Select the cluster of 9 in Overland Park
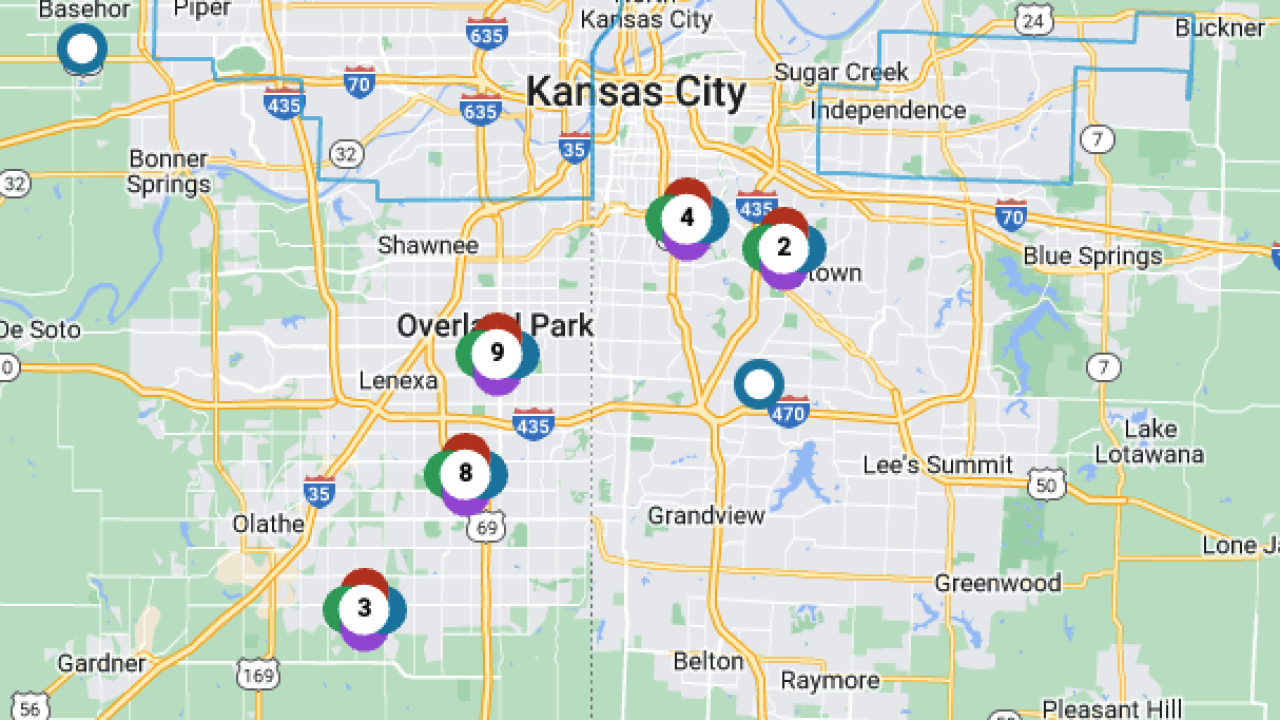This screenshot has height=720, width=1280. [x=497, y=353]
